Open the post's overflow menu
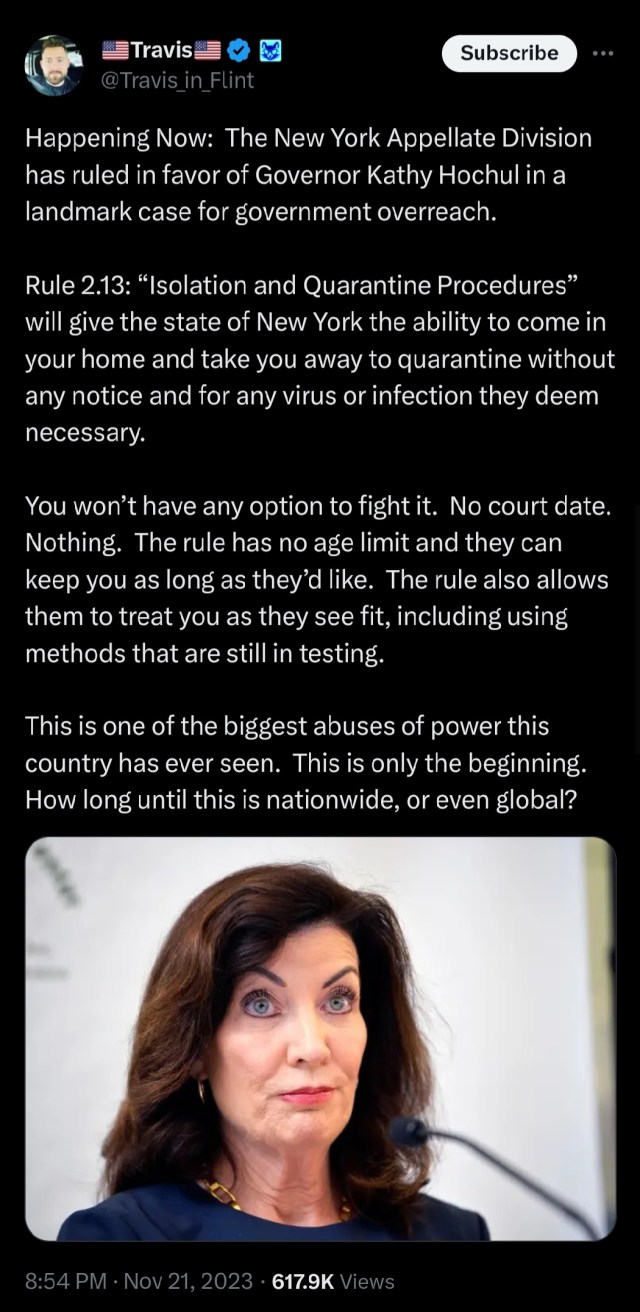Screen dimensions: 640x1312 [602, 53]
